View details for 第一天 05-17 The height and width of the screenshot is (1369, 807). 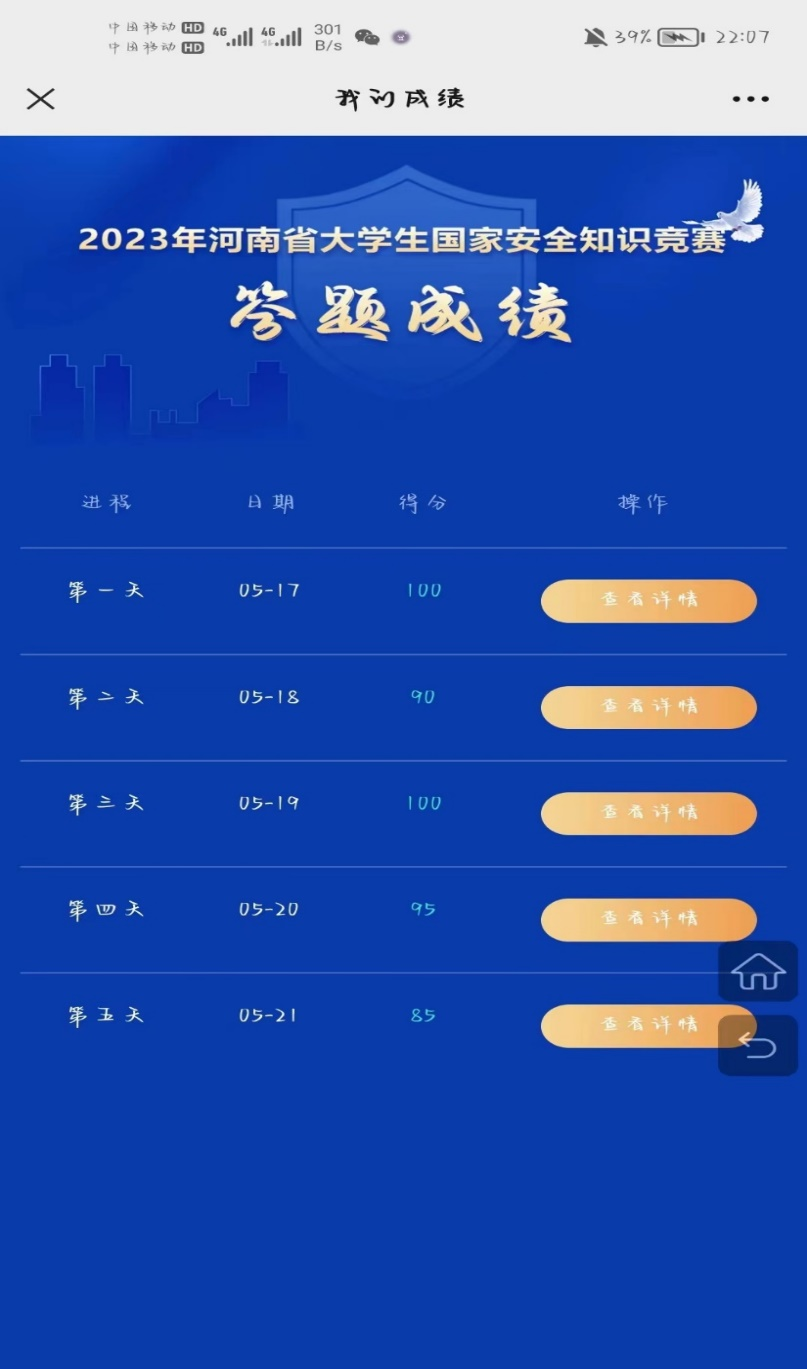648,600
